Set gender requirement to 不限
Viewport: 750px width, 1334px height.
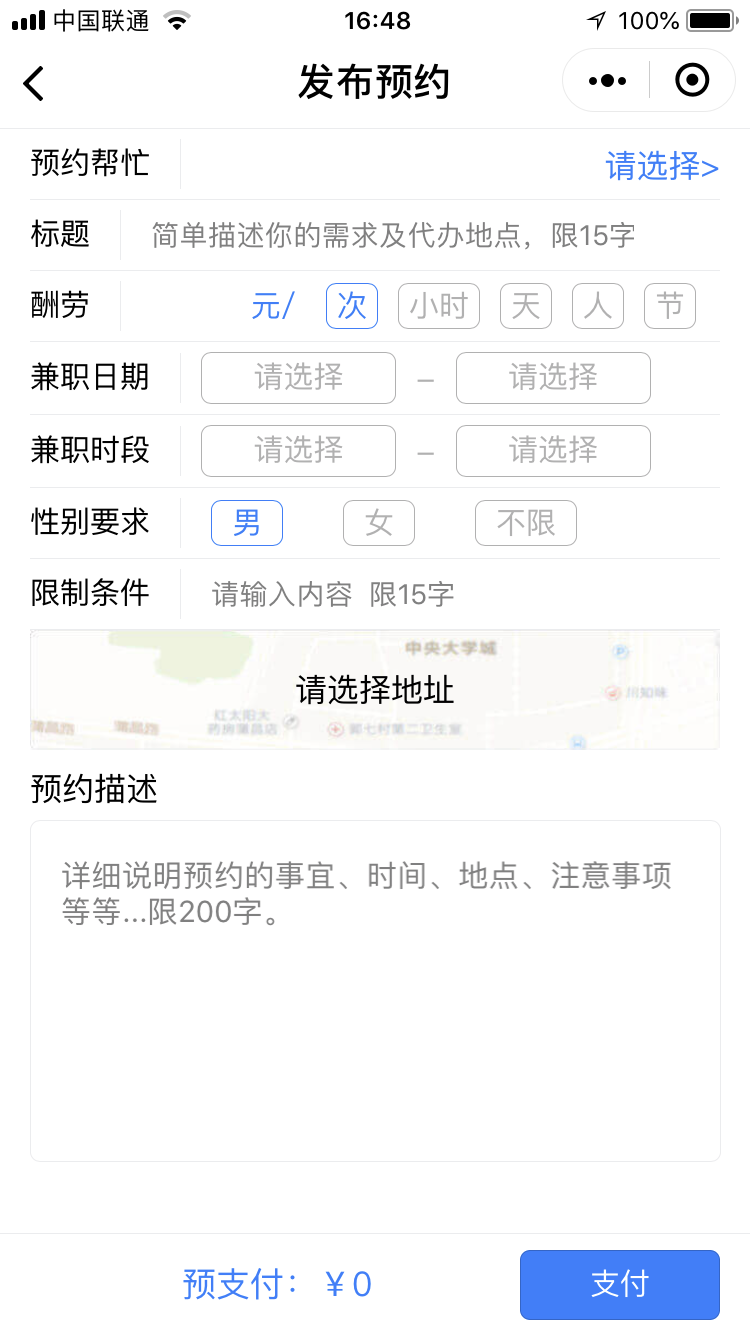[526, 523]
